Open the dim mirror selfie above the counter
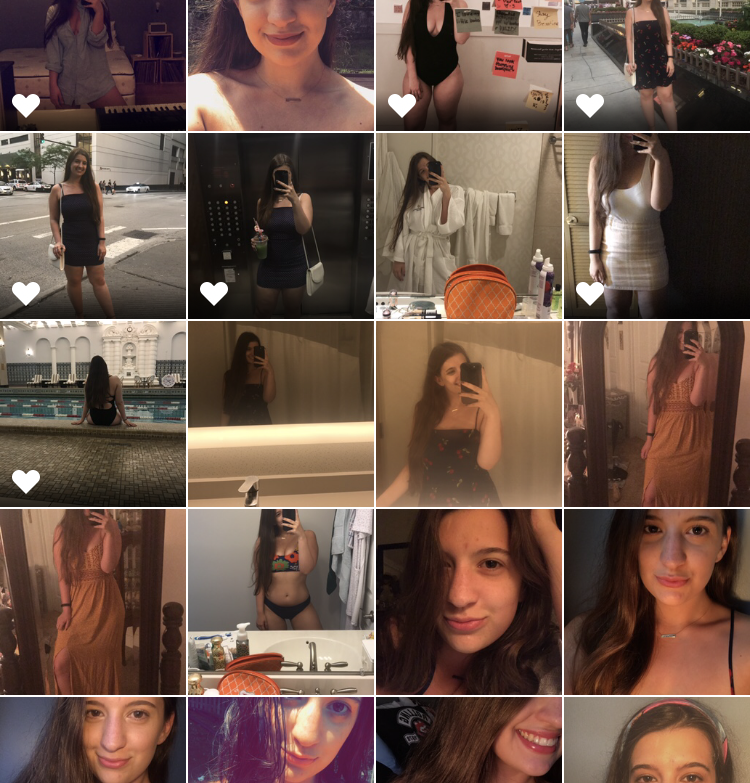The height and width of the screenshot is (783, 750). [x=280, y=413]
